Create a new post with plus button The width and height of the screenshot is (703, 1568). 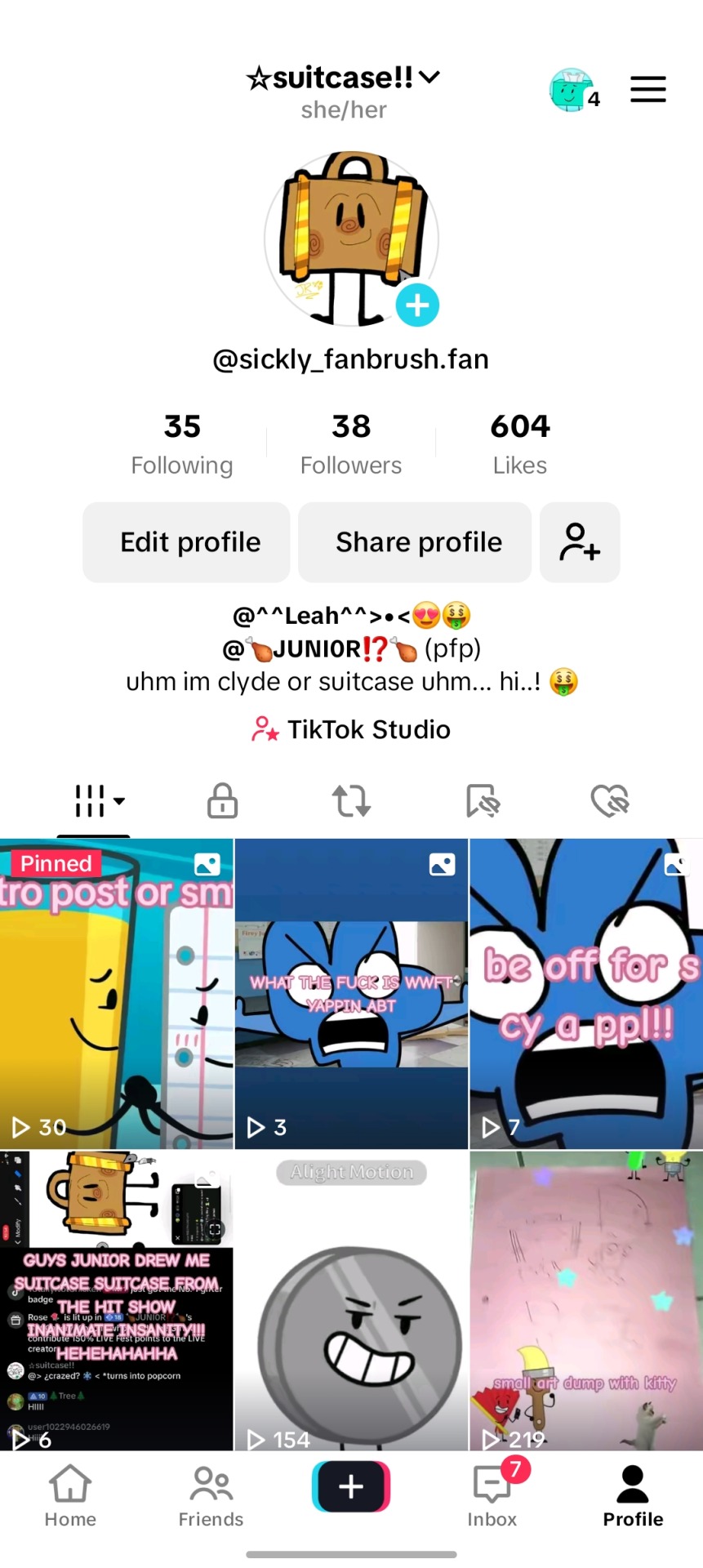click(351, 1486)
